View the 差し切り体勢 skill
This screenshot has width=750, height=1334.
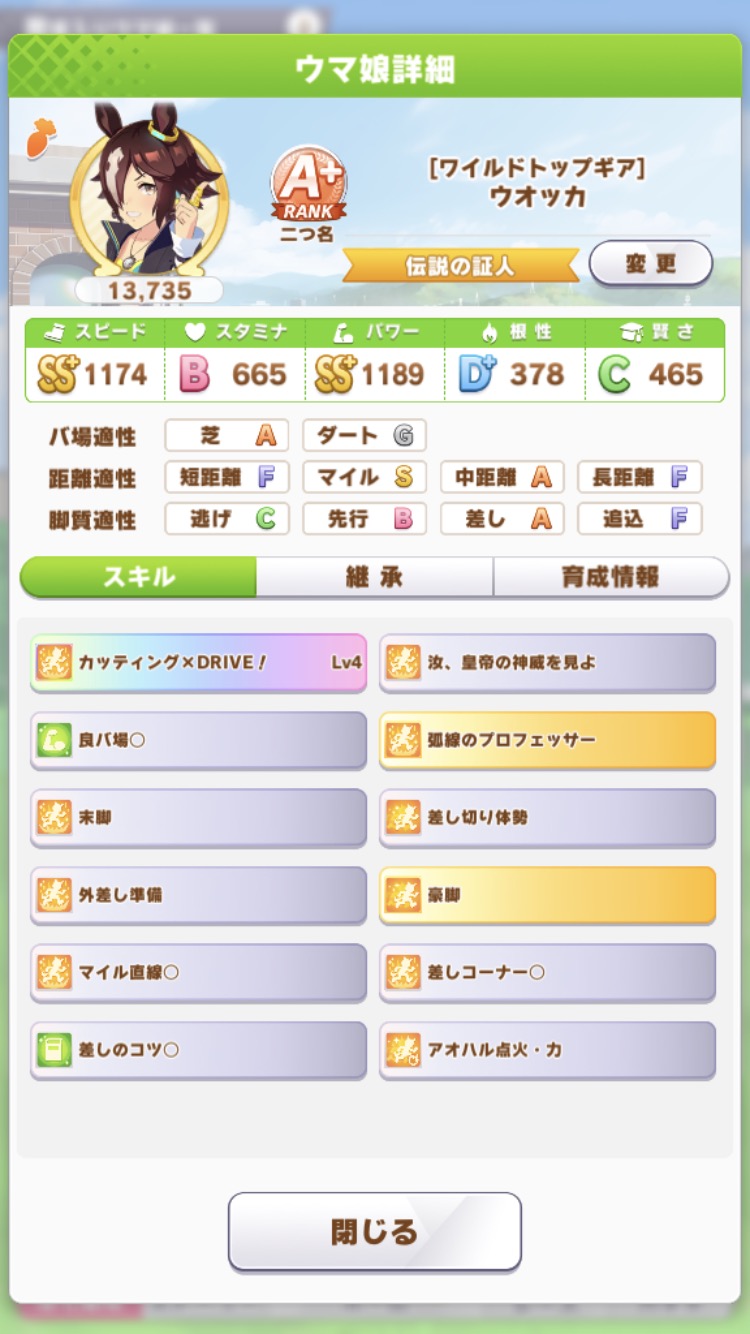[547, 817]
